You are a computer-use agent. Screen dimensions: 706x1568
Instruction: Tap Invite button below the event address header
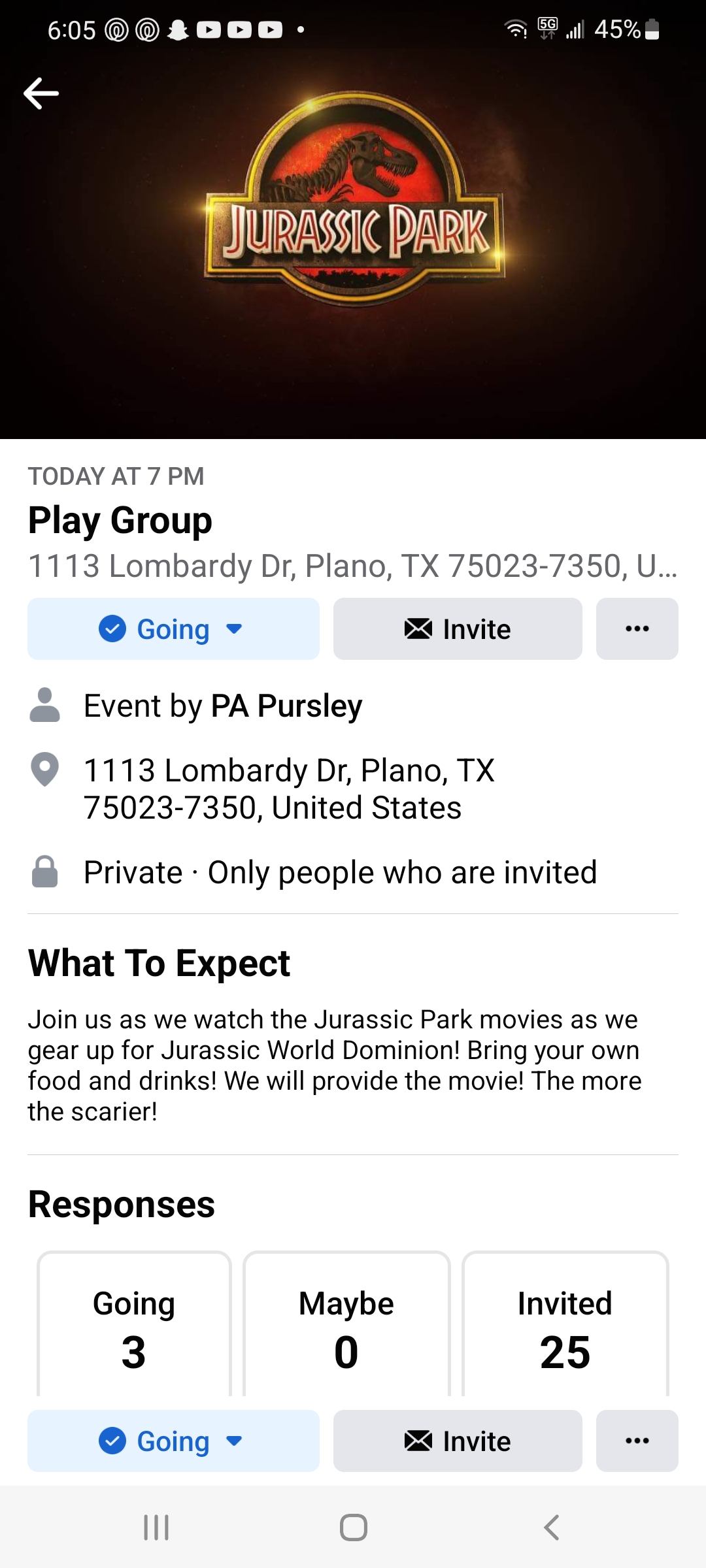458,629
